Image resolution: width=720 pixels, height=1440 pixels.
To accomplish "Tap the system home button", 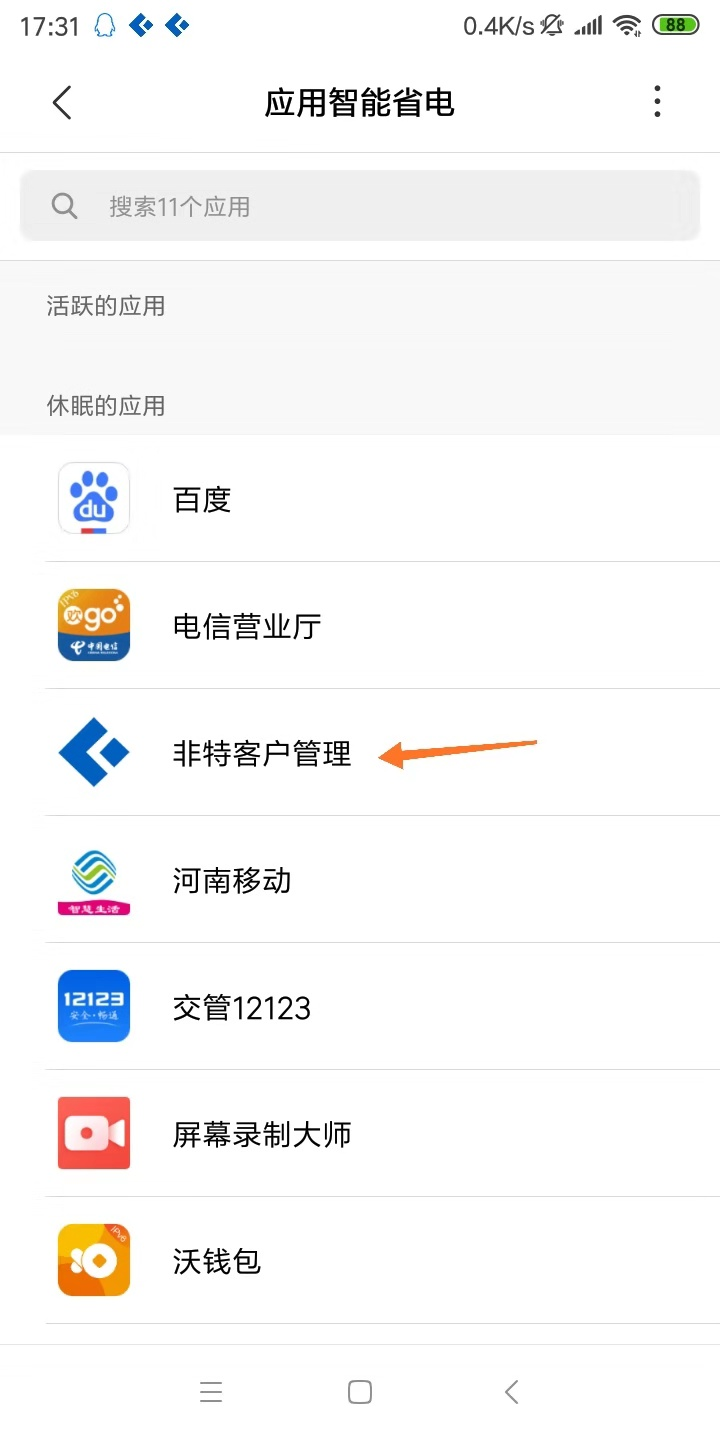I will tap(360, 1392).
